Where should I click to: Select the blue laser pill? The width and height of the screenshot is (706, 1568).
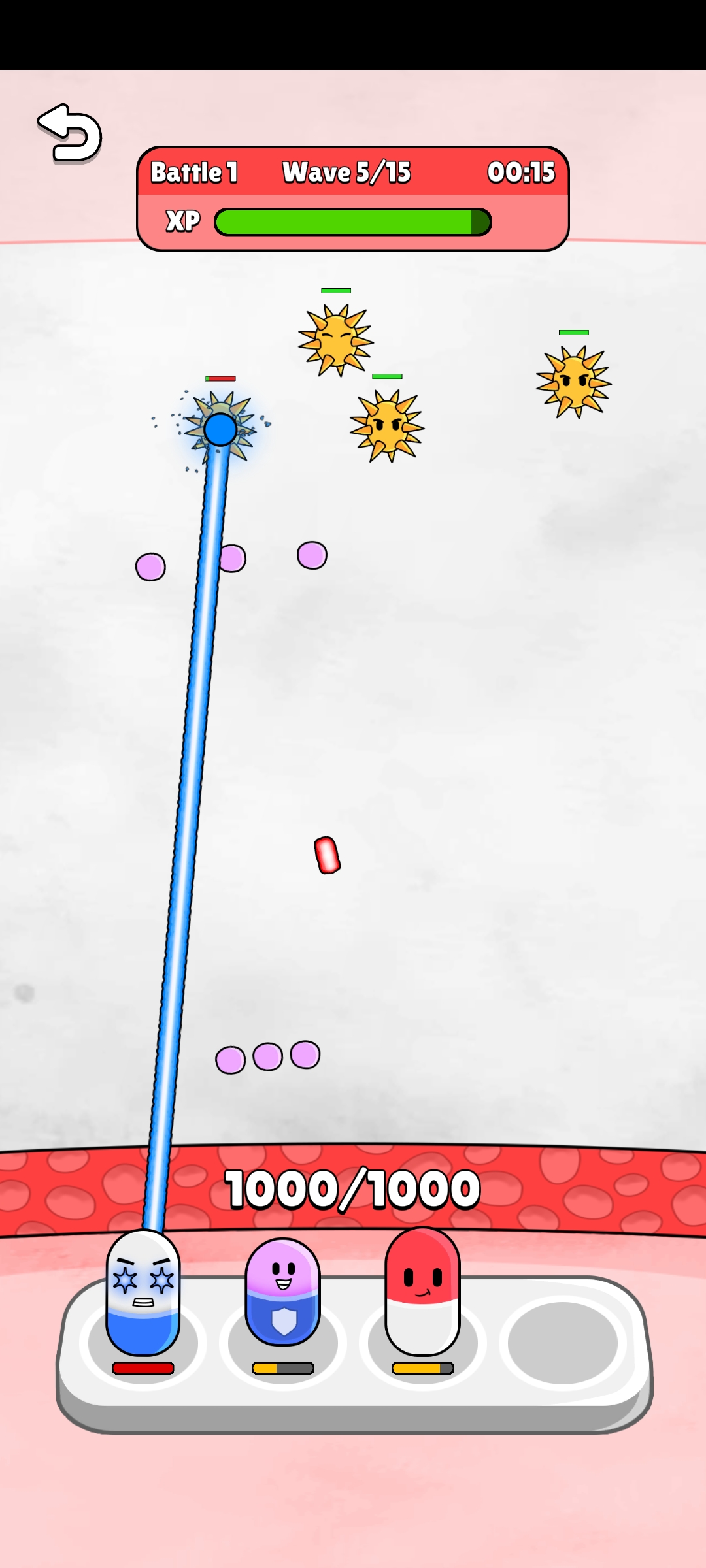143,1294
